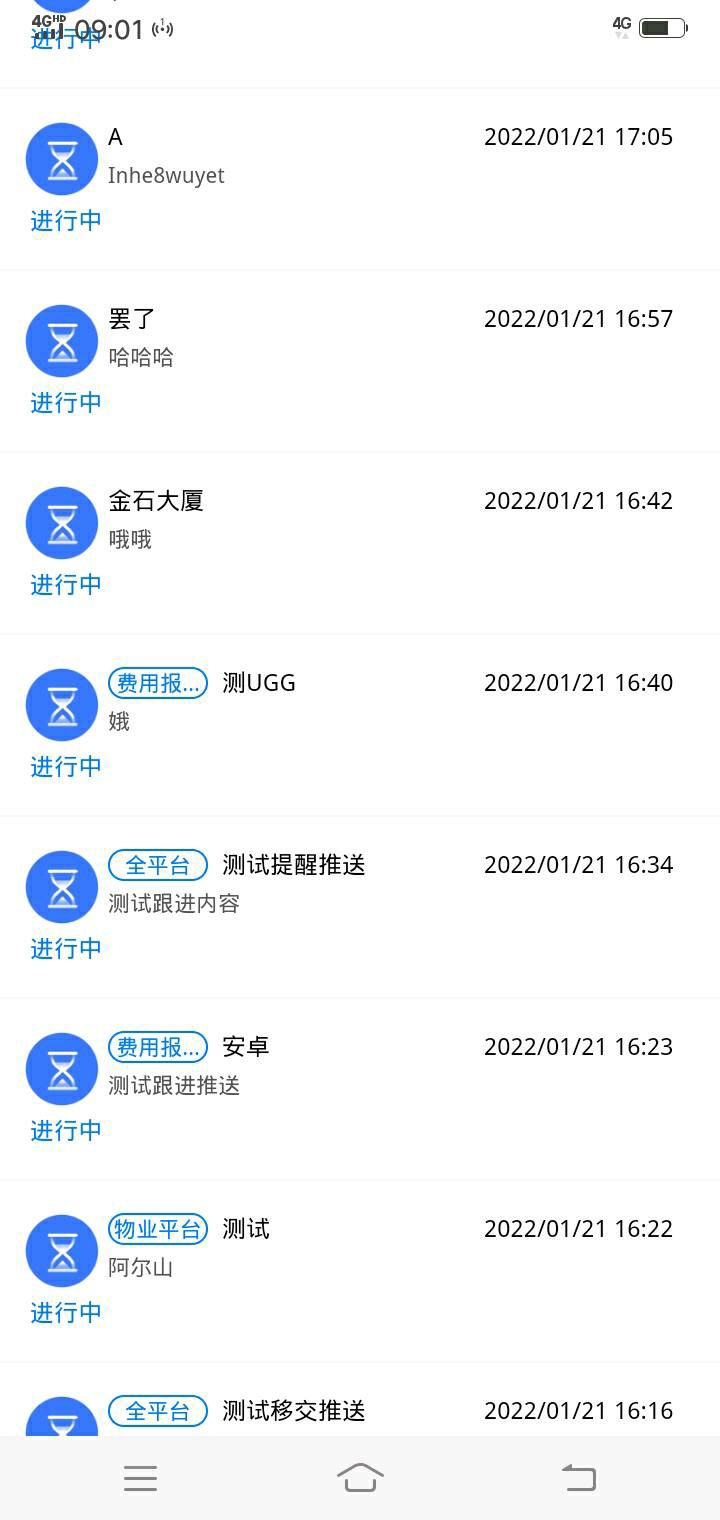
Task: Open the 罢了 entry
Action: pyautogui.click(x=360, y=361)
